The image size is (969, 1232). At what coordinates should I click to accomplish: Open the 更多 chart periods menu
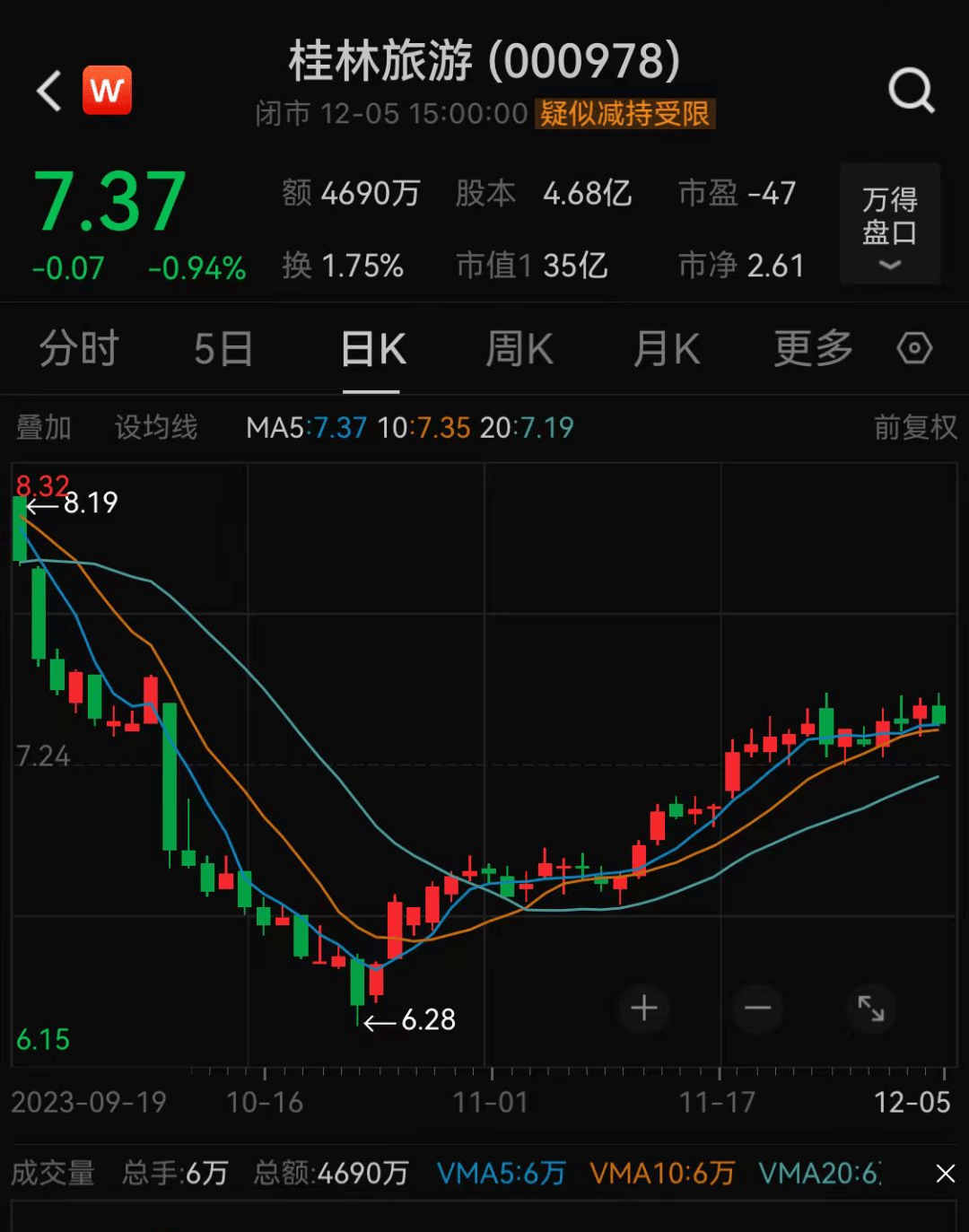(813, 348)
